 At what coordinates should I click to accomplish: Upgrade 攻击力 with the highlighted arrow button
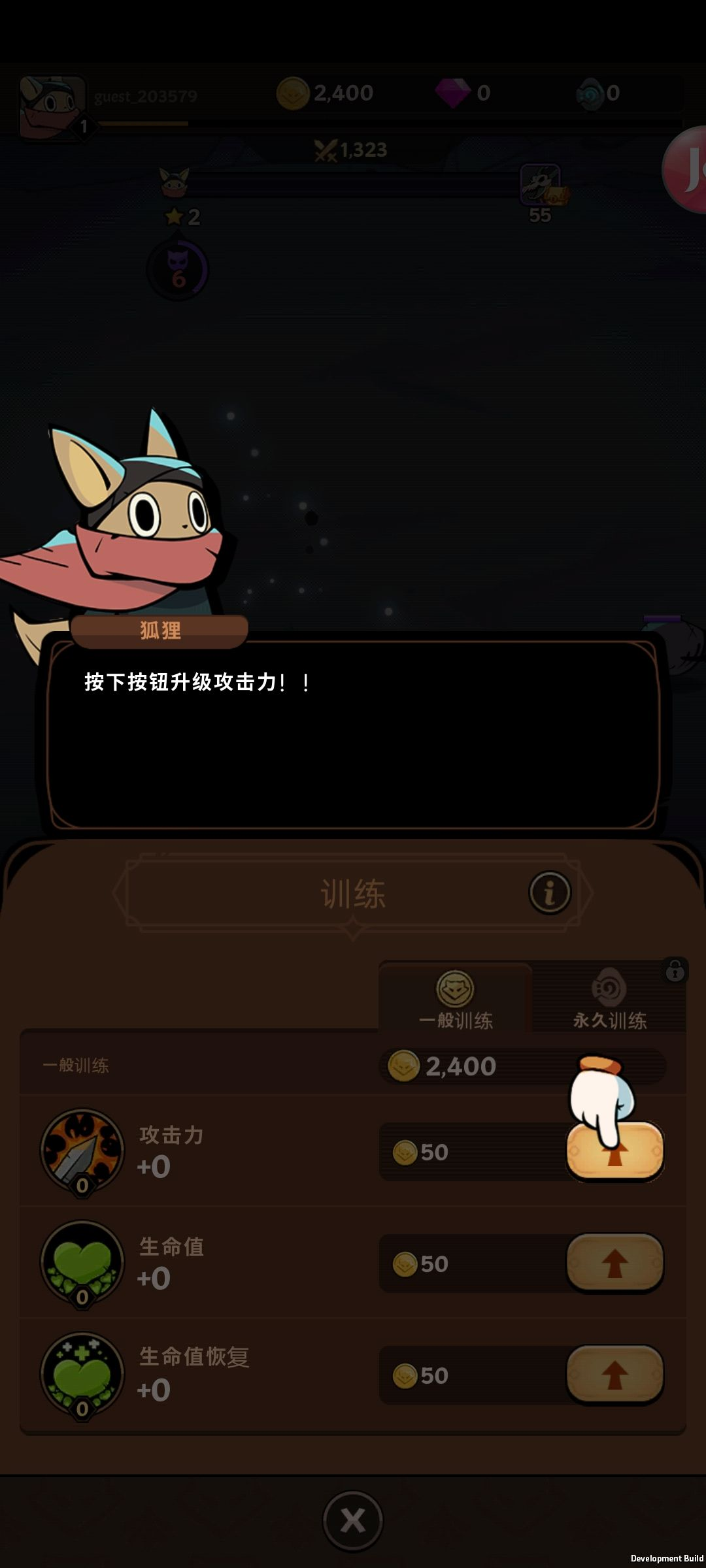[x=614, y=1152]
